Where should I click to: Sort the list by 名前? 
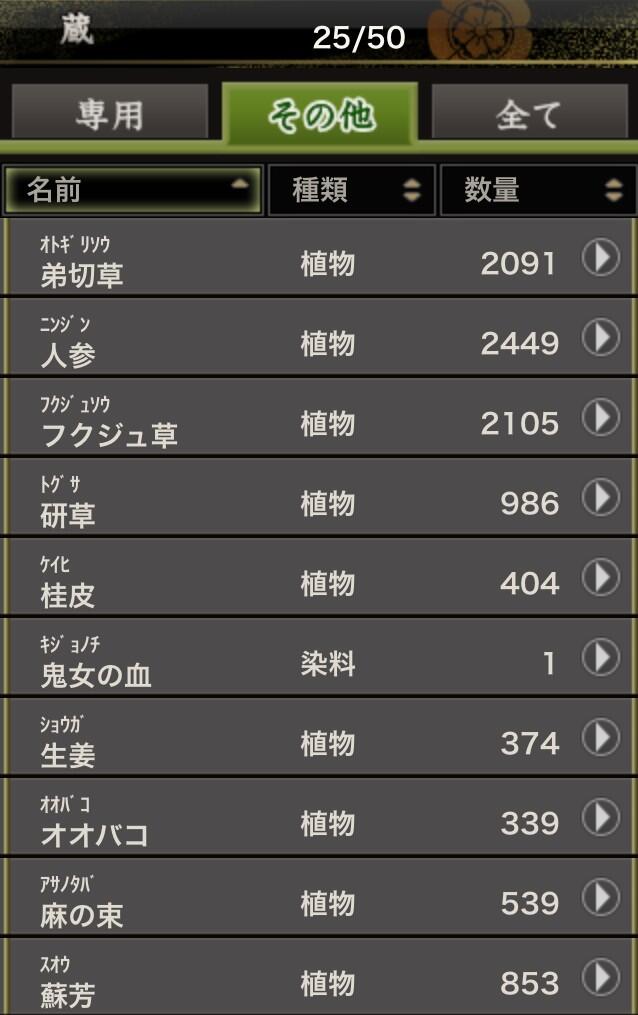click(x=133, y=190)
